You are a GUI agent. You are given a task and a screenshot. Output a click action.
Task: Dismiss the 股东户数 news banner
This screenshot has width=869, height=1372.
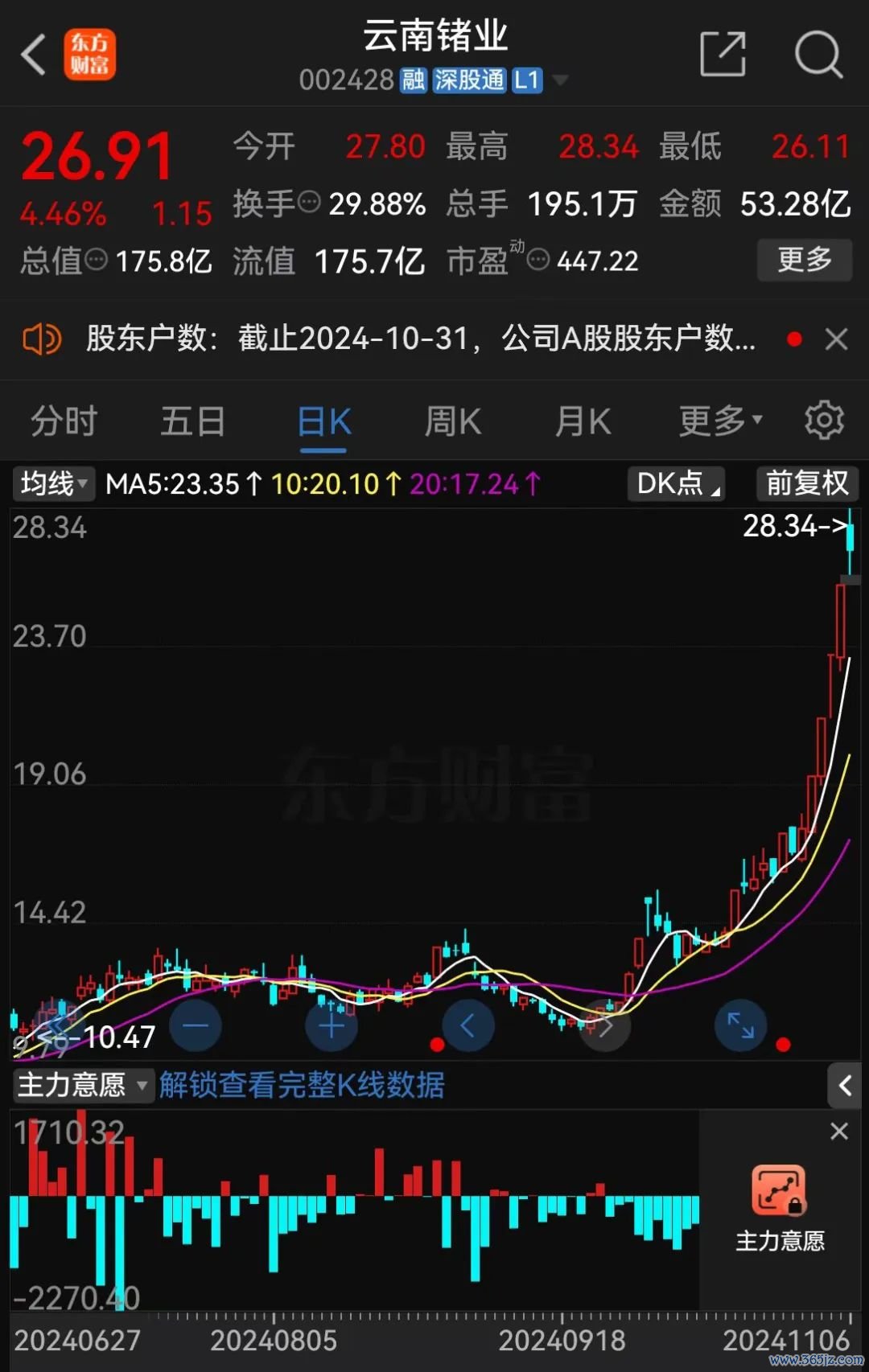point(836,339)
